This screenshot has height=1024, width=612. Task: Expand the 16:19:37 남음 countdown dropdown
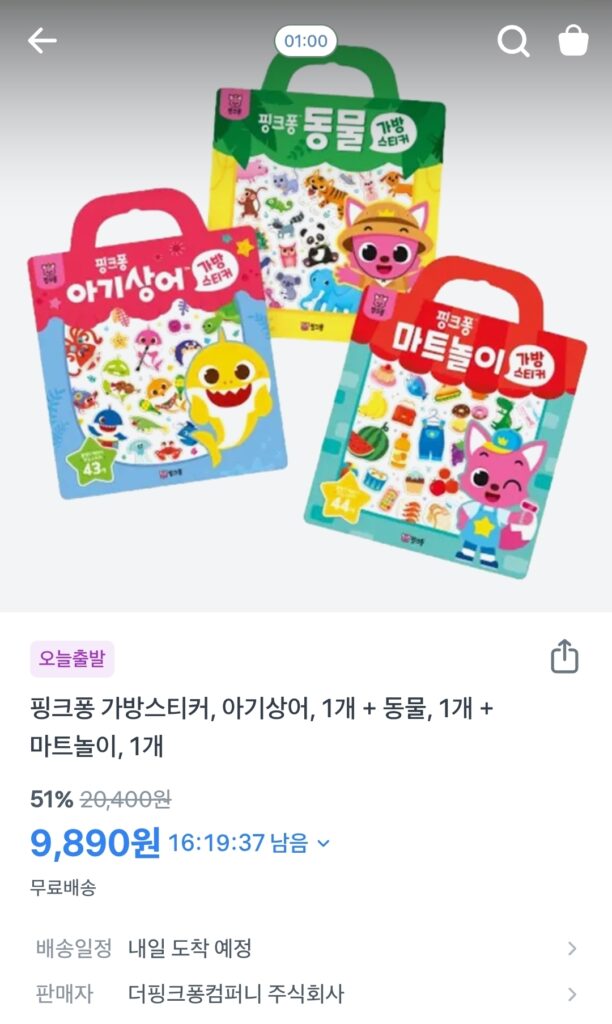coord(322,843)
